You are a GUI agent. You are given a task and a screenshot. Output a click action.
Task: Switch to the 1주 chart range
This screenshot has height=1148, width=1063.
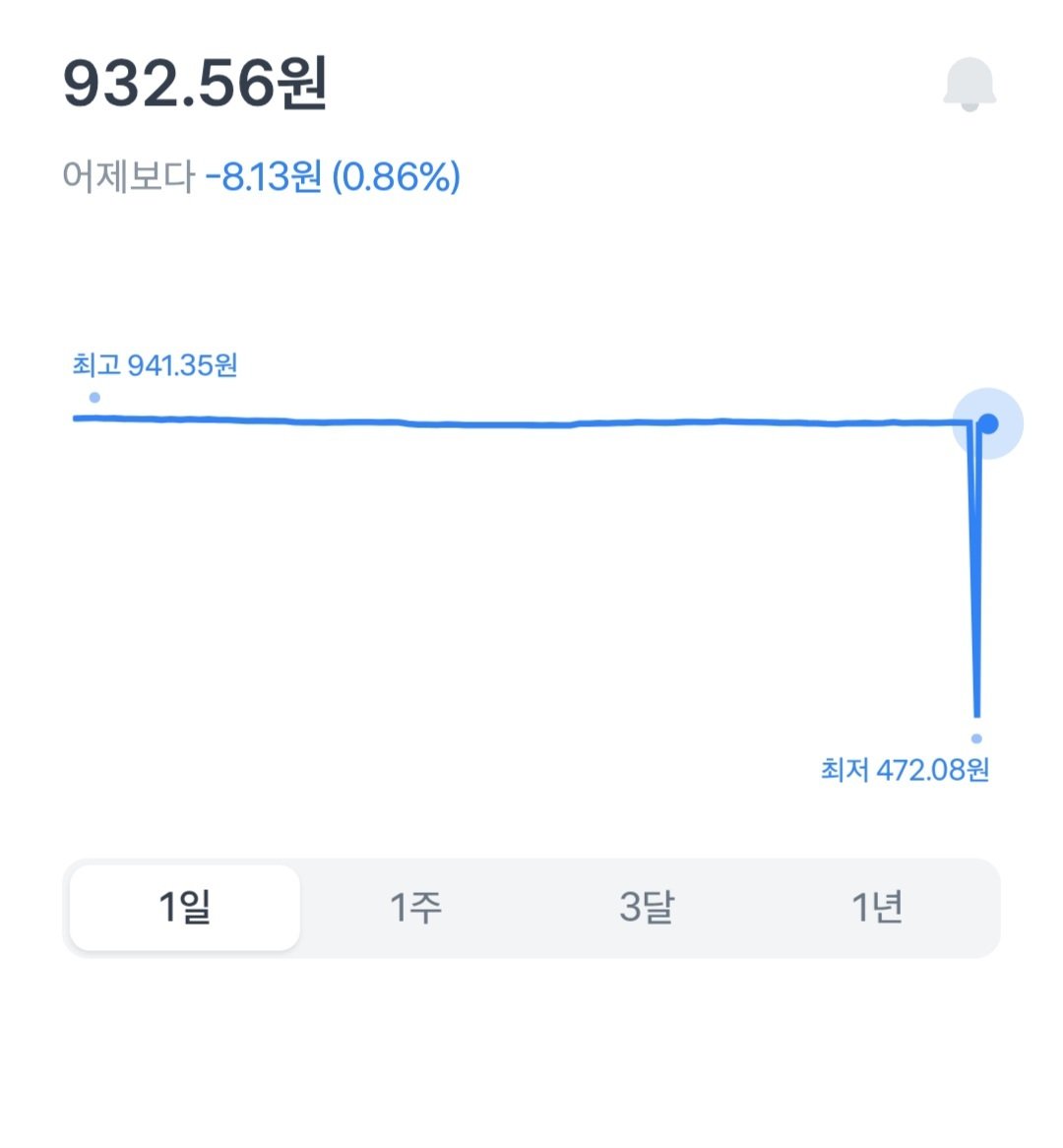(415, 907)
